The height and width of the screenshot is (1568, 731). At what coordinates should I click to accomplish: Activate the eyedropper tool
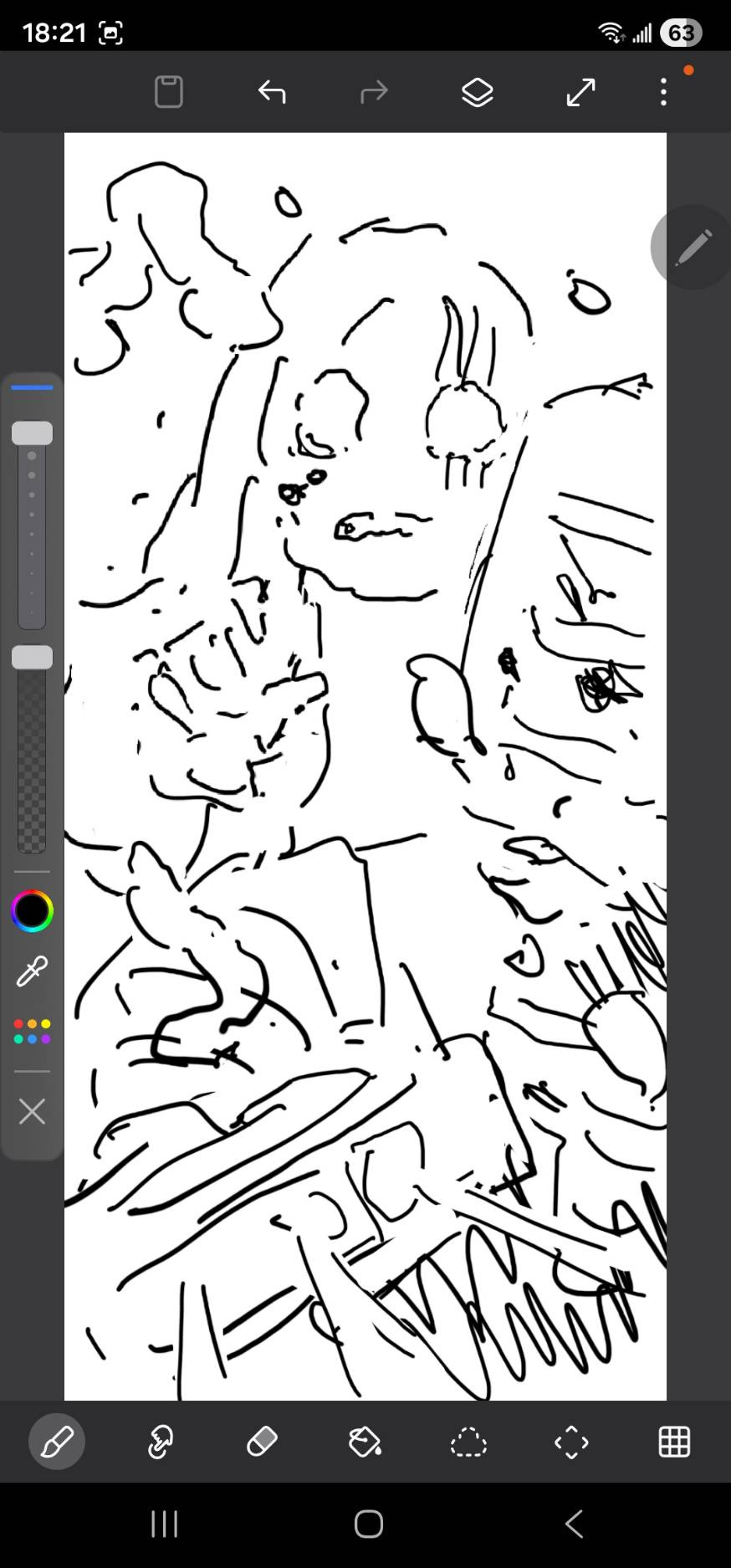tap(32, 971)
